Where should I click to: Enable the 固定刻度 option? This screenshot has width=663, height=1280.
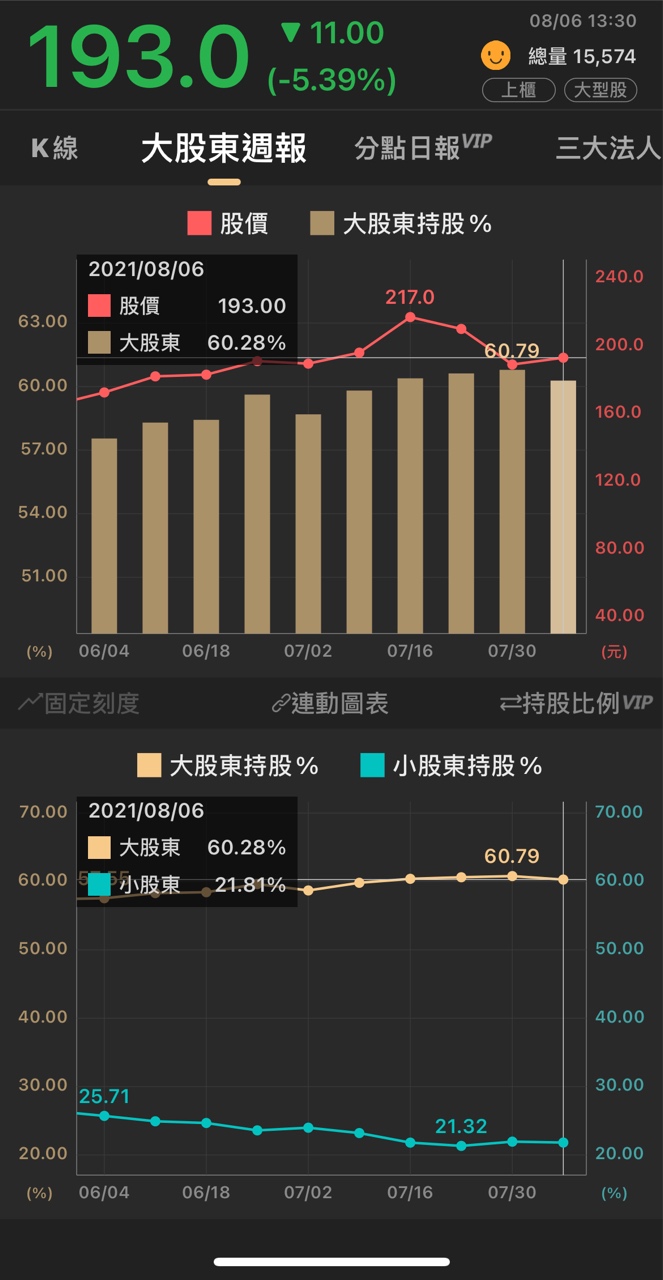79,703
